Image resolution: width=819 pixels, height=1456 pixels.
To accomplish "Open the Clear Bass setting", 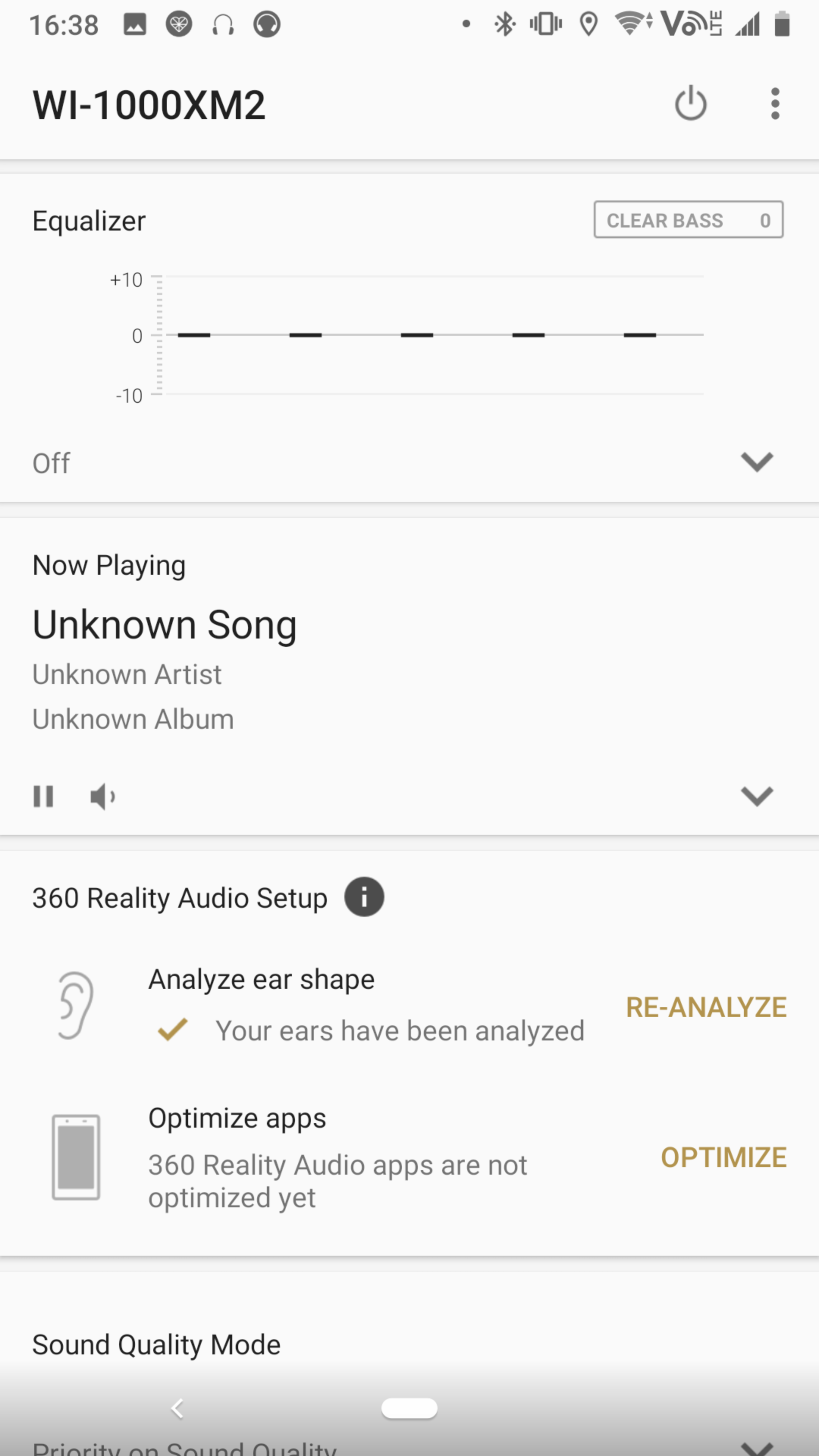I will tap(688, 220).
